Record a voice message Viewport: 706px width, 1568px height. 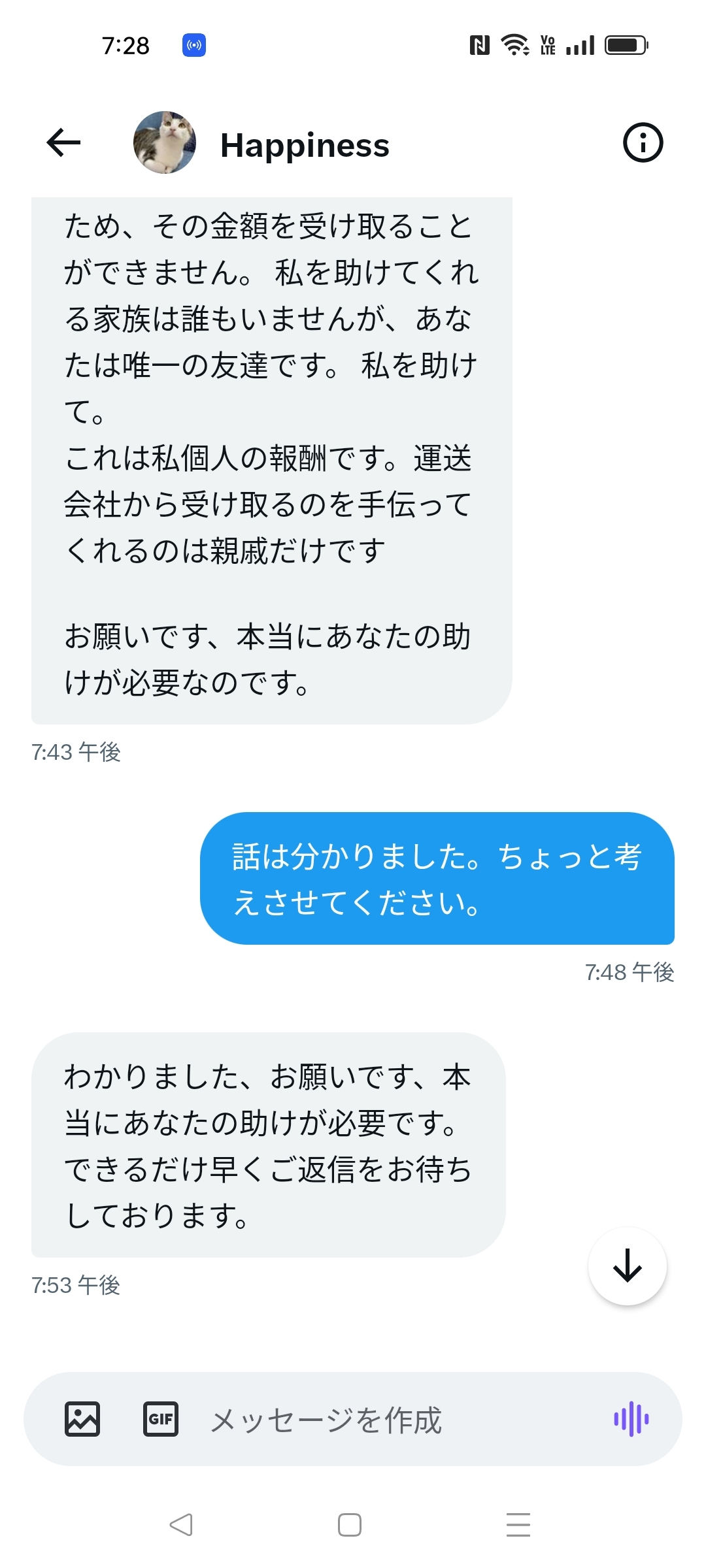click(631, 1419)
